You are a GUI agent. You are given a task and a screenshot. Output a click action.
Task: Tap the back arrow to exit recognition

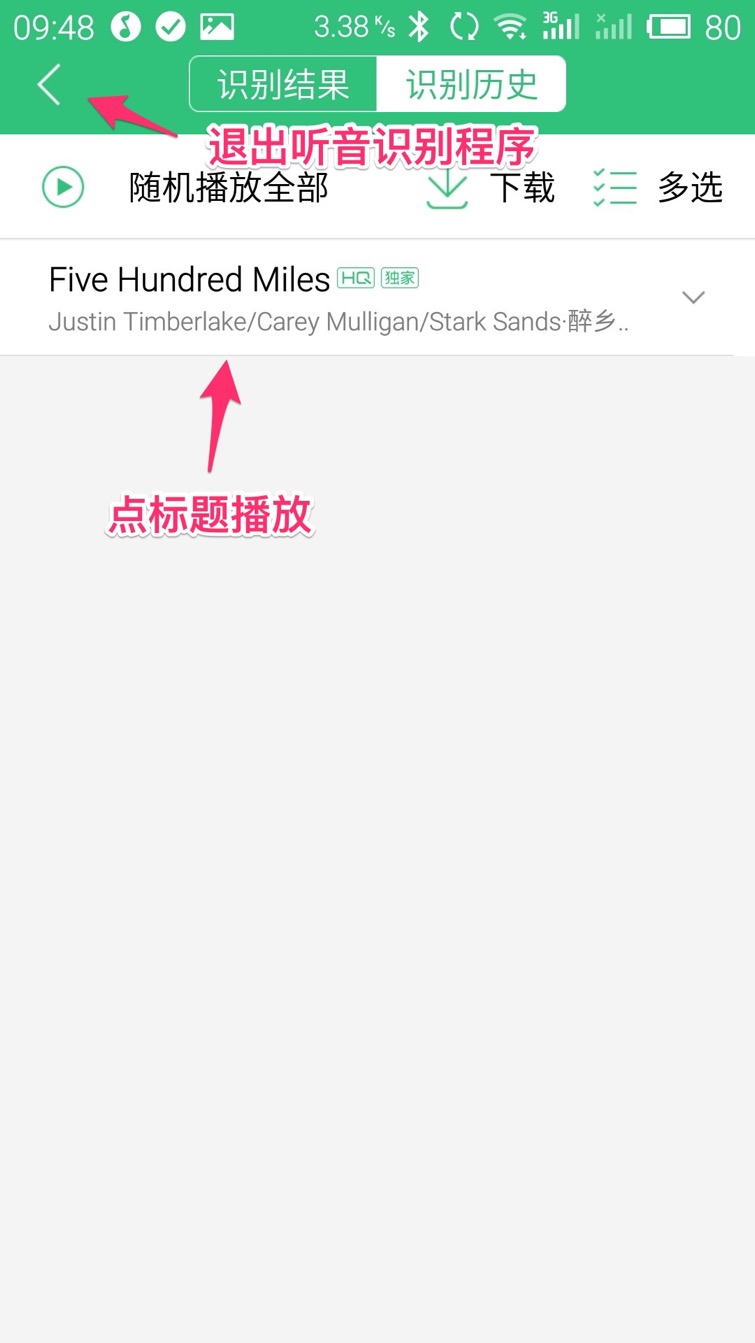tap(49, 84)
